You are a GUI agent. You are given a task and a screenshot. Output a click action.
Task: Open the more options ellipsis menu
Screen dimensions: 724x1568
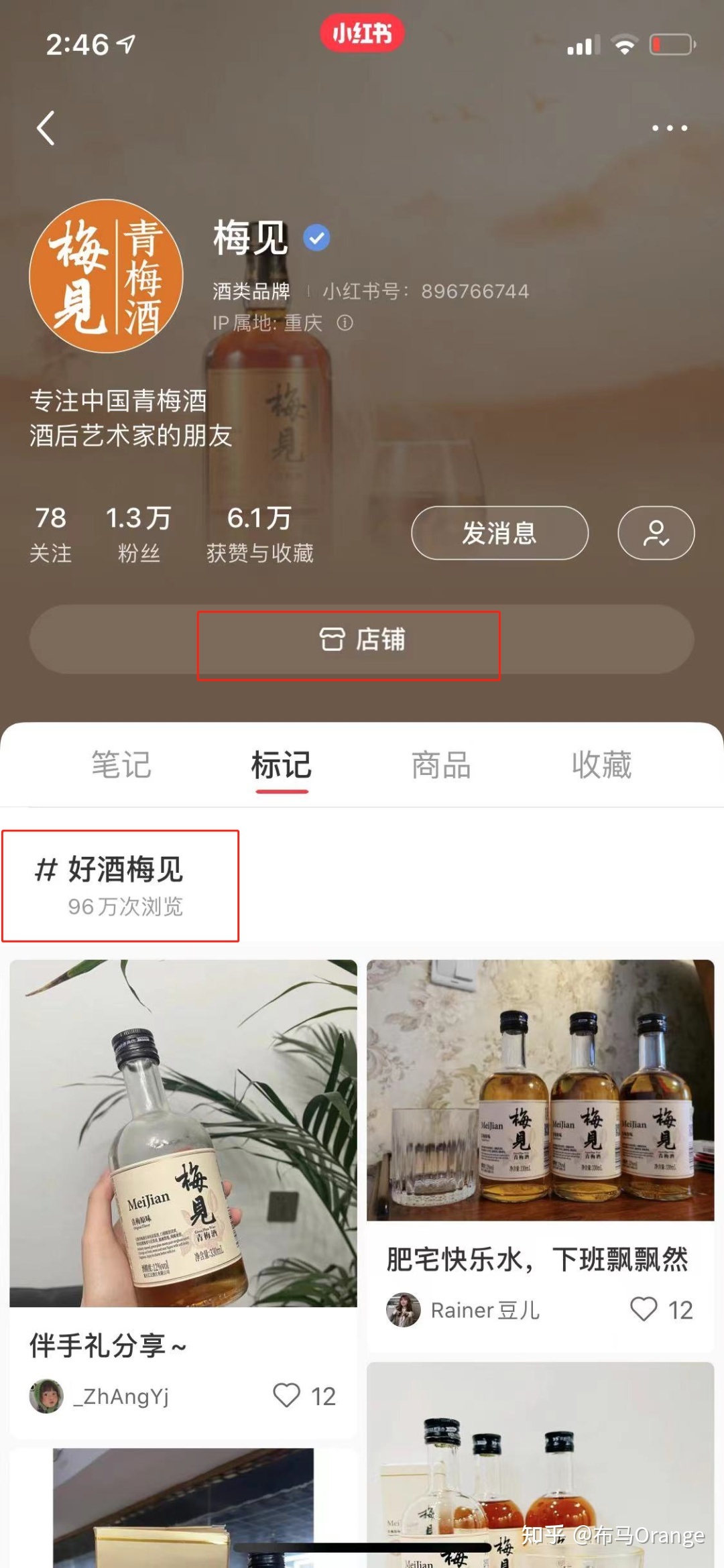(x=668, y=127)
